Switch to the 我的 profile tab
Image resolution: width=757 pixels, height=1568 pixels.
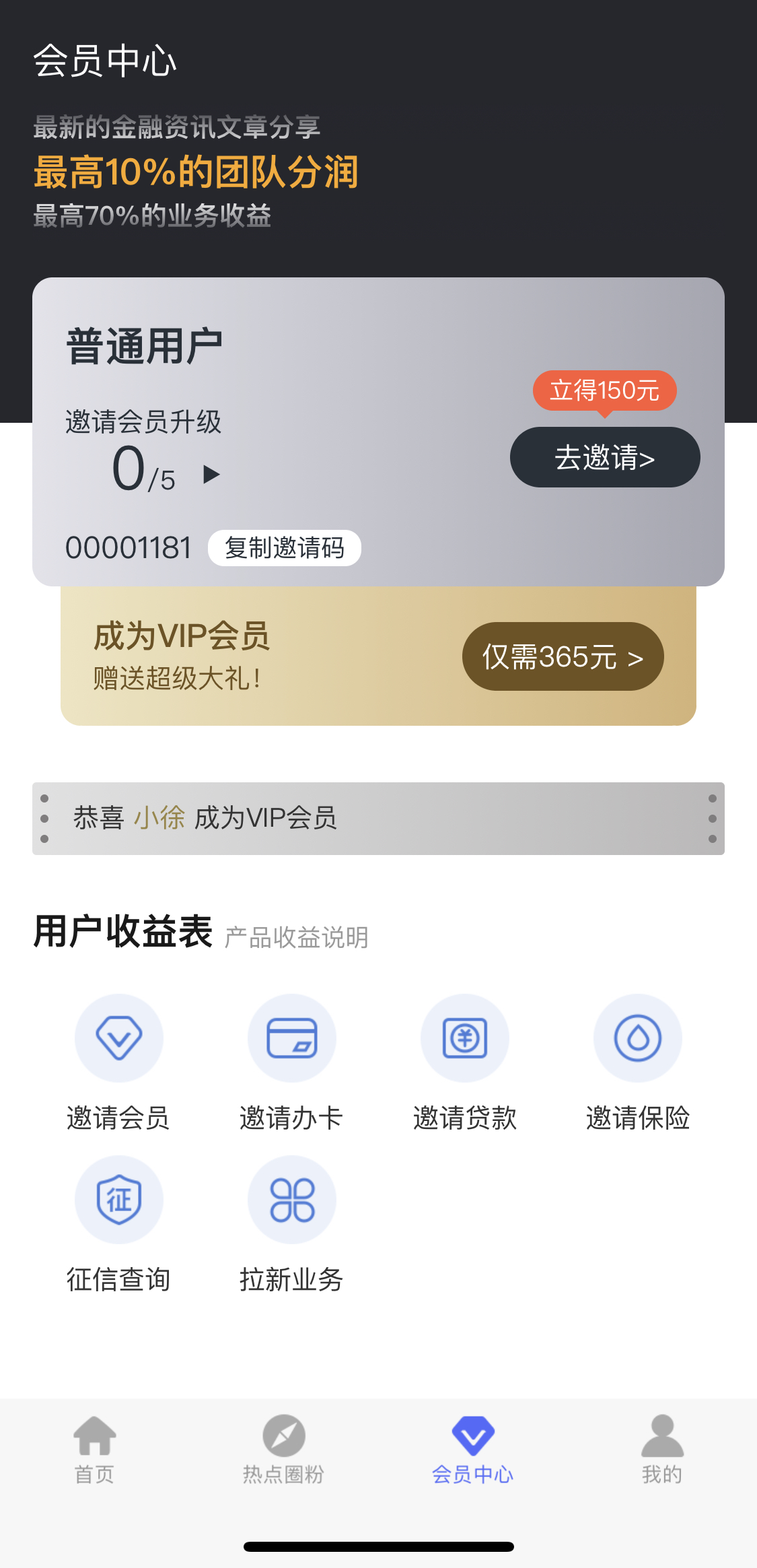point(662,1449)
